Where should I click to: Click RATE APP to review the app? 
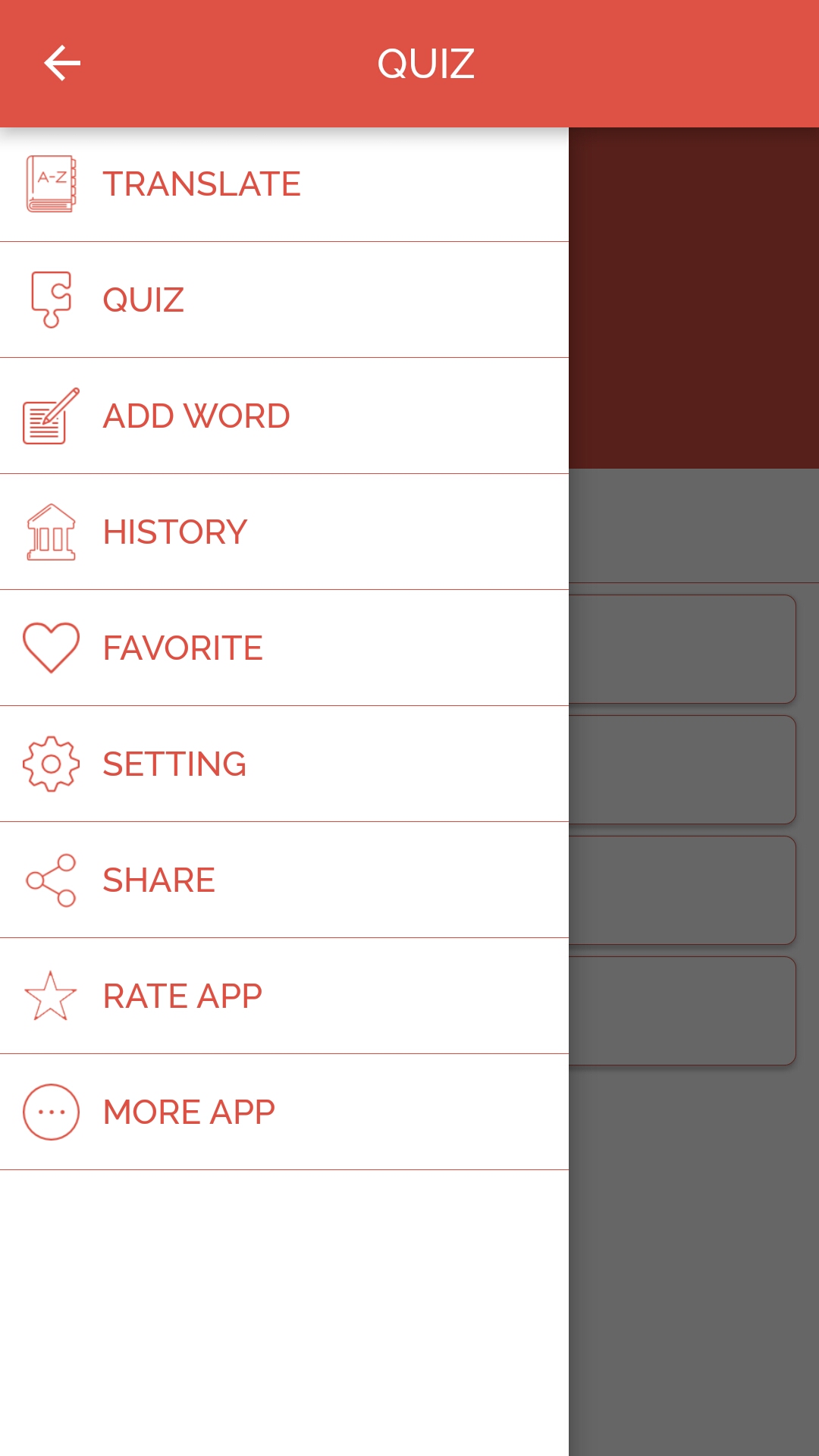pos(180,996)
